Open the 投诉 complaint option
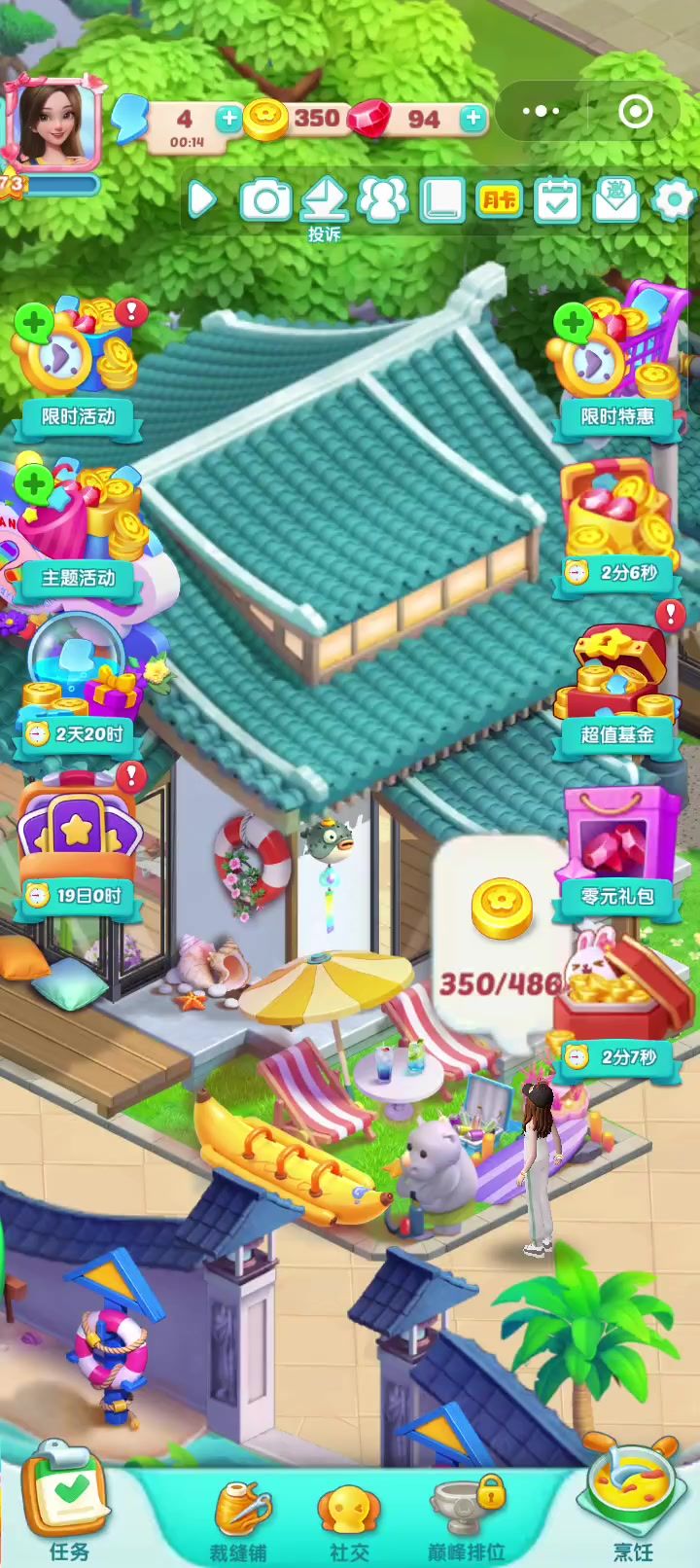Screen dimensions: 700x1568 tap(324, 206)
